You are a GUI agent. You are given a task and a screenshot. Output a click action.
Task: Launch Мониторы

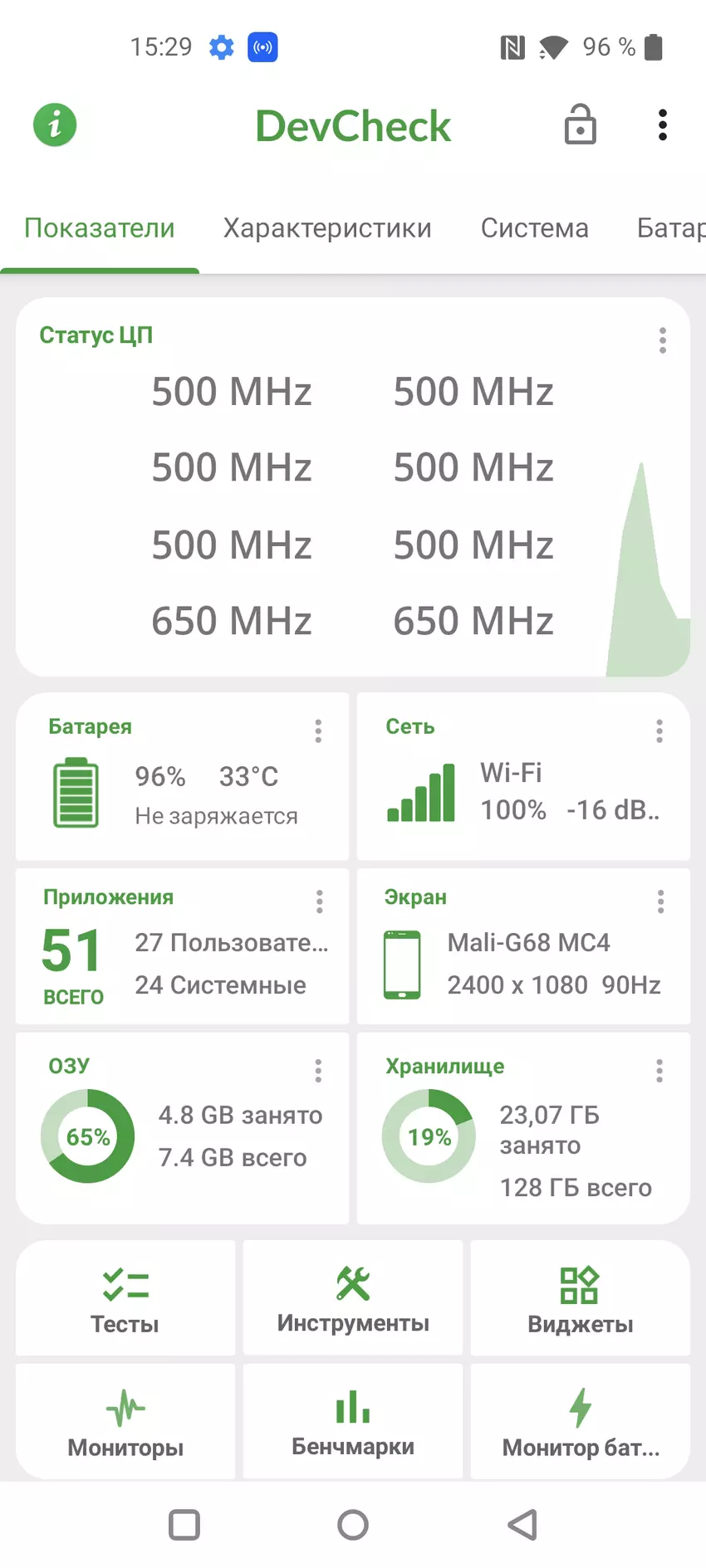[125, 1423]
